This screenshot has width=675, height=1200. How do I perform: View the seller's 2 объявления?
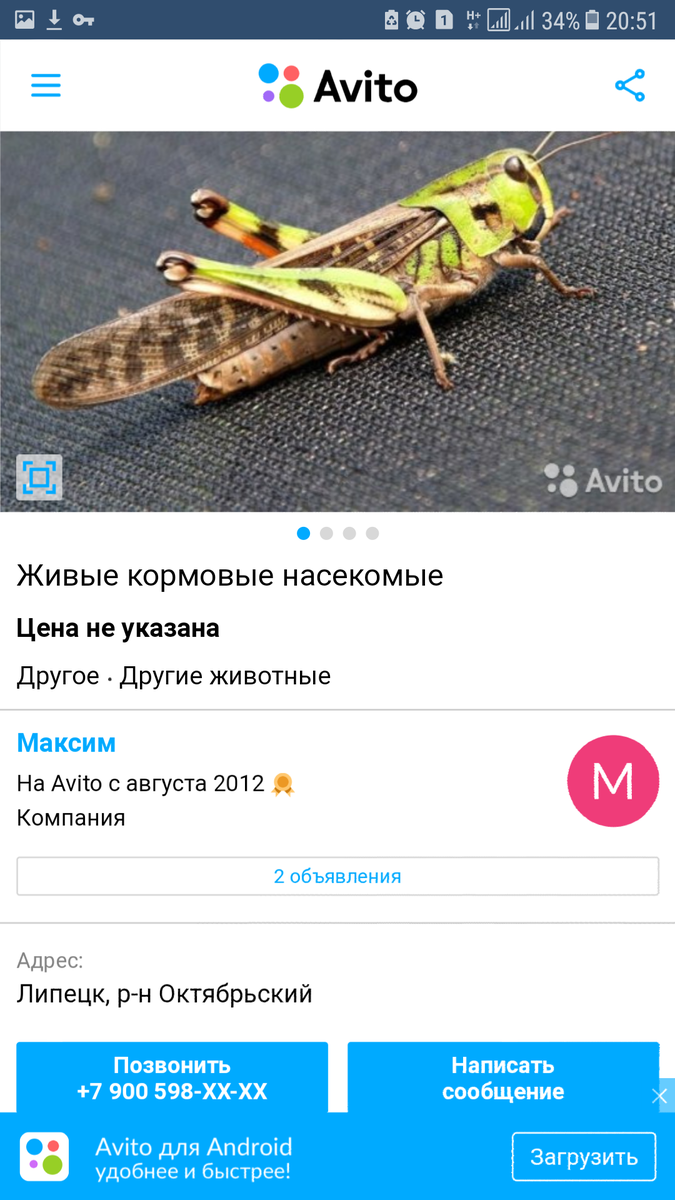pyautogui.click(x=337, y=876)
